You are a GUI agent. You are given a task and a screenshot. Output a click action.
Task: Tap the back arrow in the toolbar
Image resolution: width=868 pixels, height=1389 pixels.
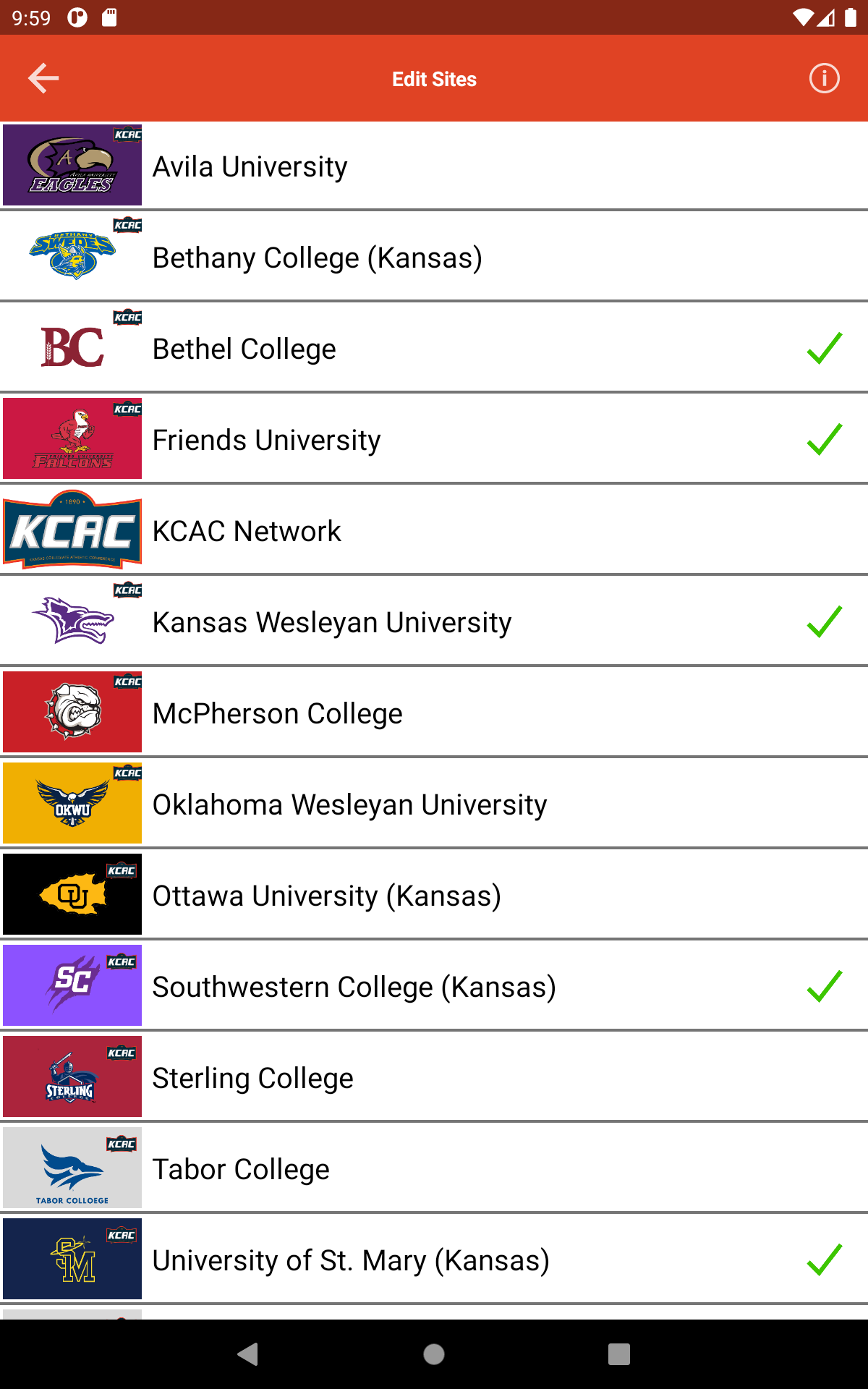tap(42, 78)
